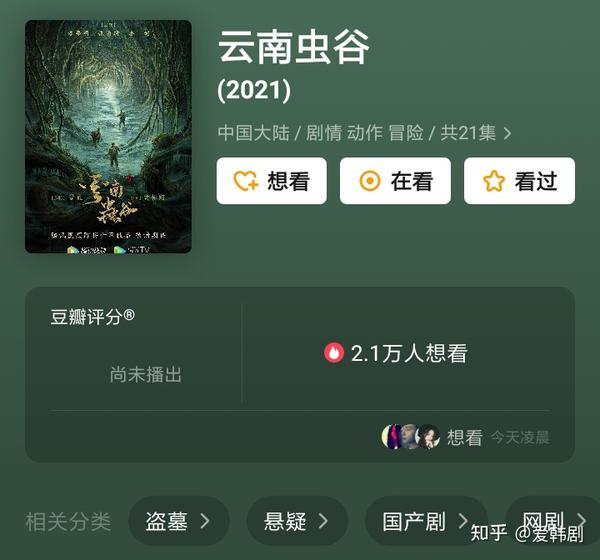Viewport: 600px width, 560px height.
Task: Mark the show as 看过
Action: click(x=519, y=181)
